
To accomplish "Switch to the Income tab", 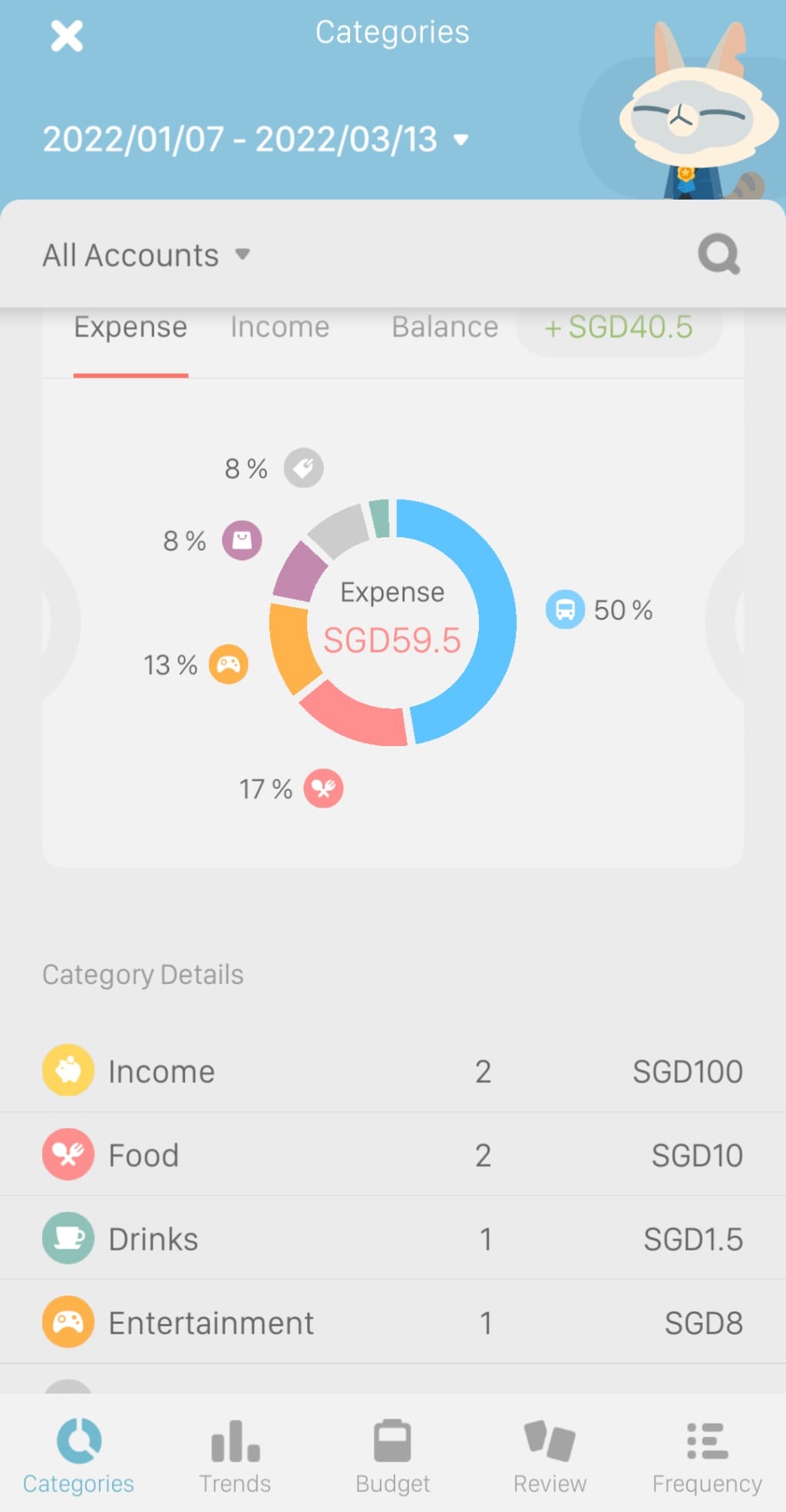I will (280, 327).
